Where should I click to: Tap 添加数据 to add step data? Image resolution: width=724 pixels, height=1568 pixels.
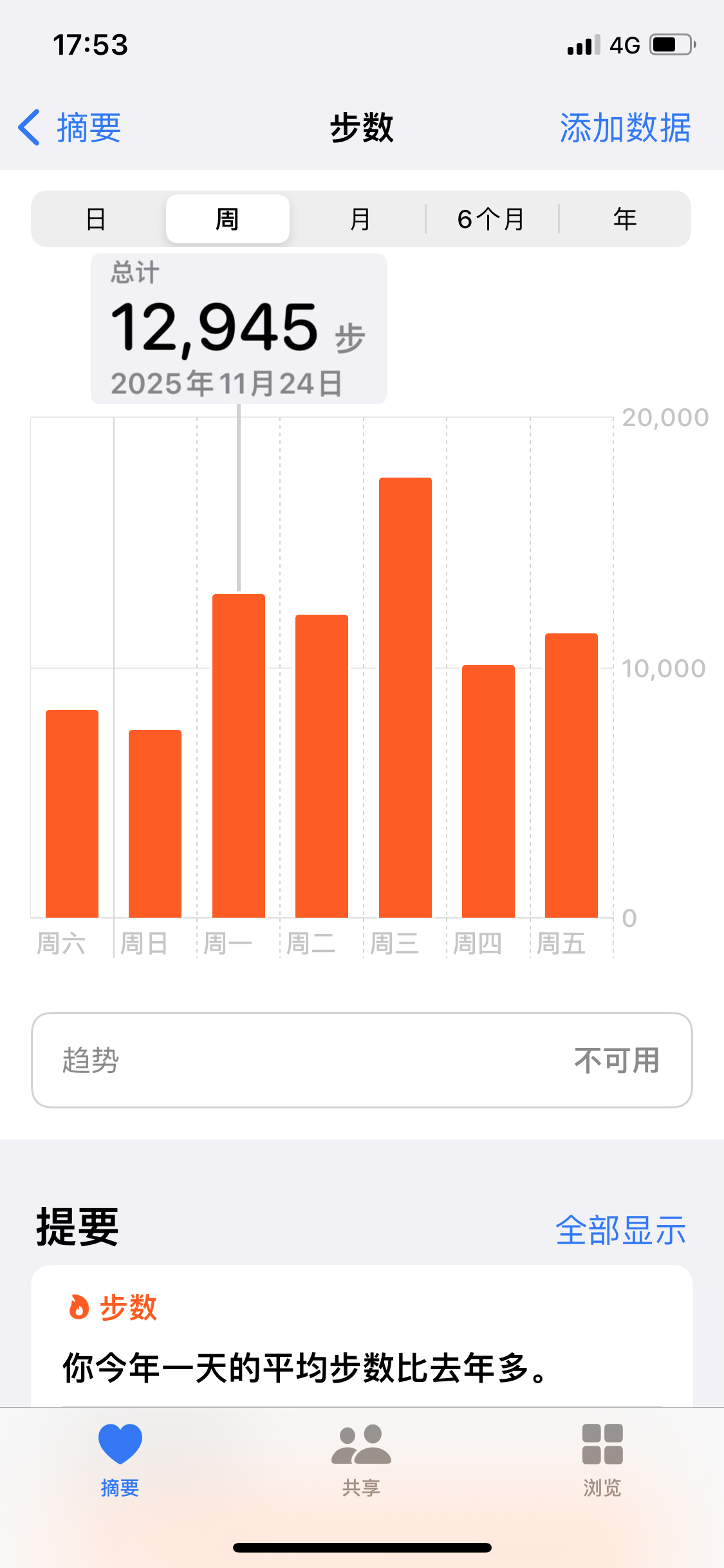coord(624,127)
